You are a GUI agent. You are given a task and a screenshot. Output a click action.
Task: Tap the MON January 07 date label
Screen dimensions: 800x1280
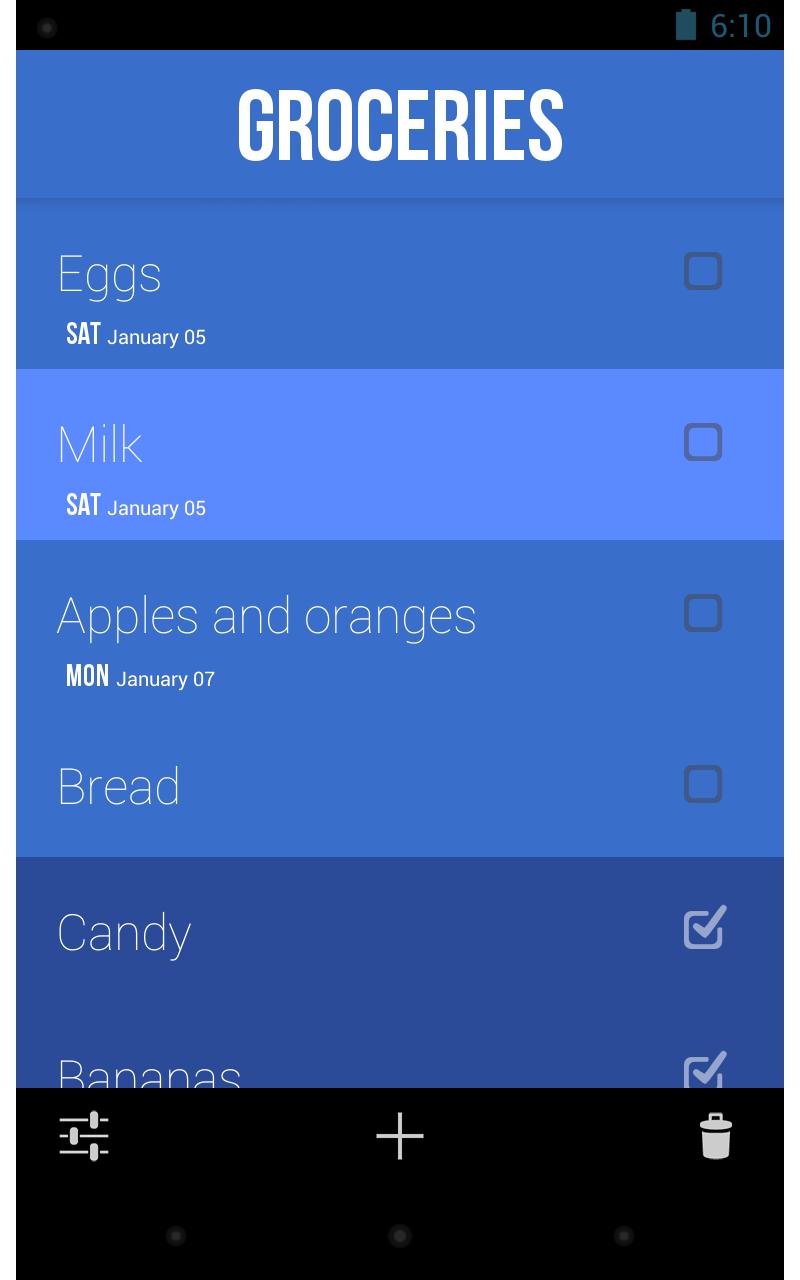point(138,676)
